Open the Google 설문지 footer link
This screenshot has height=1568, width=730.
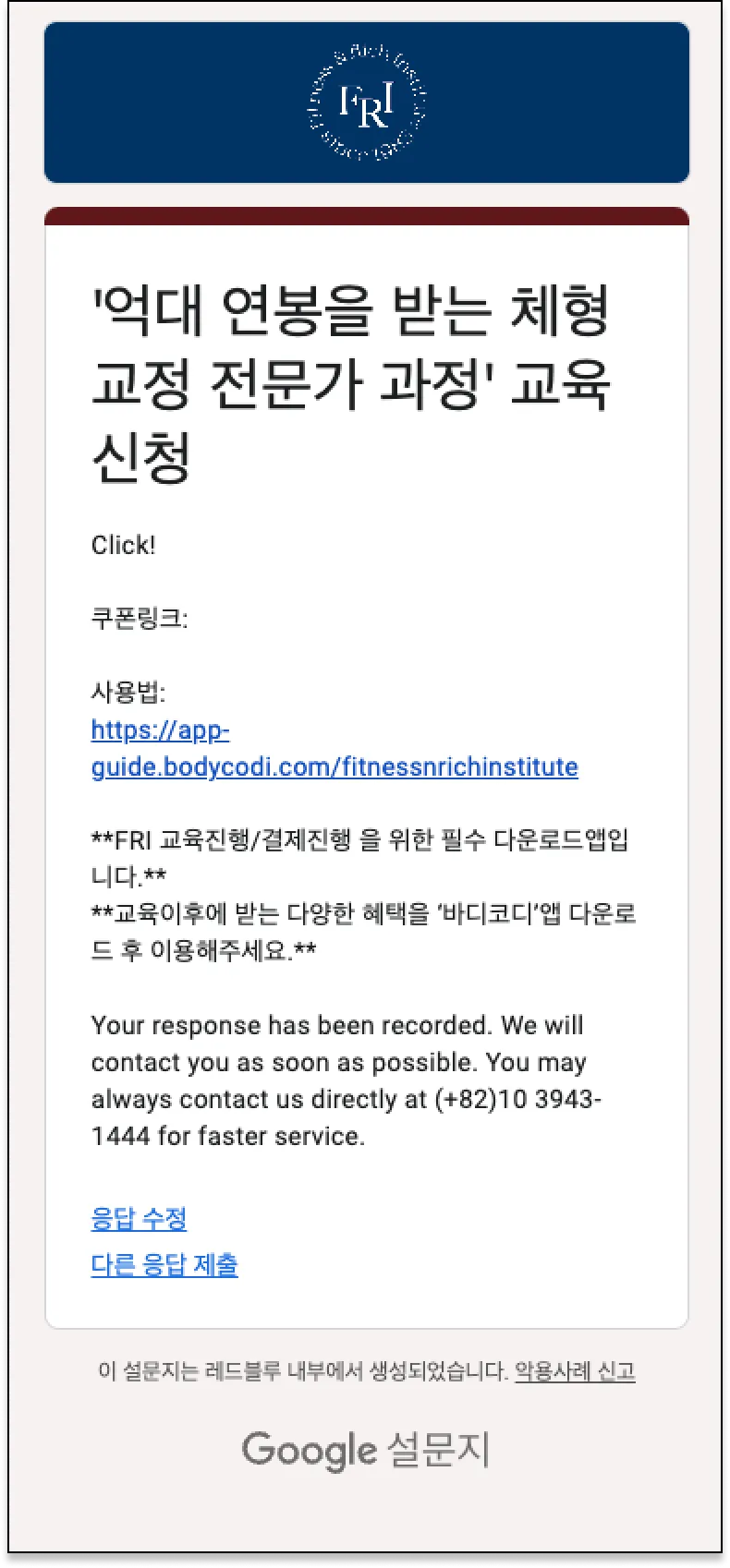tap(366, 1450)
